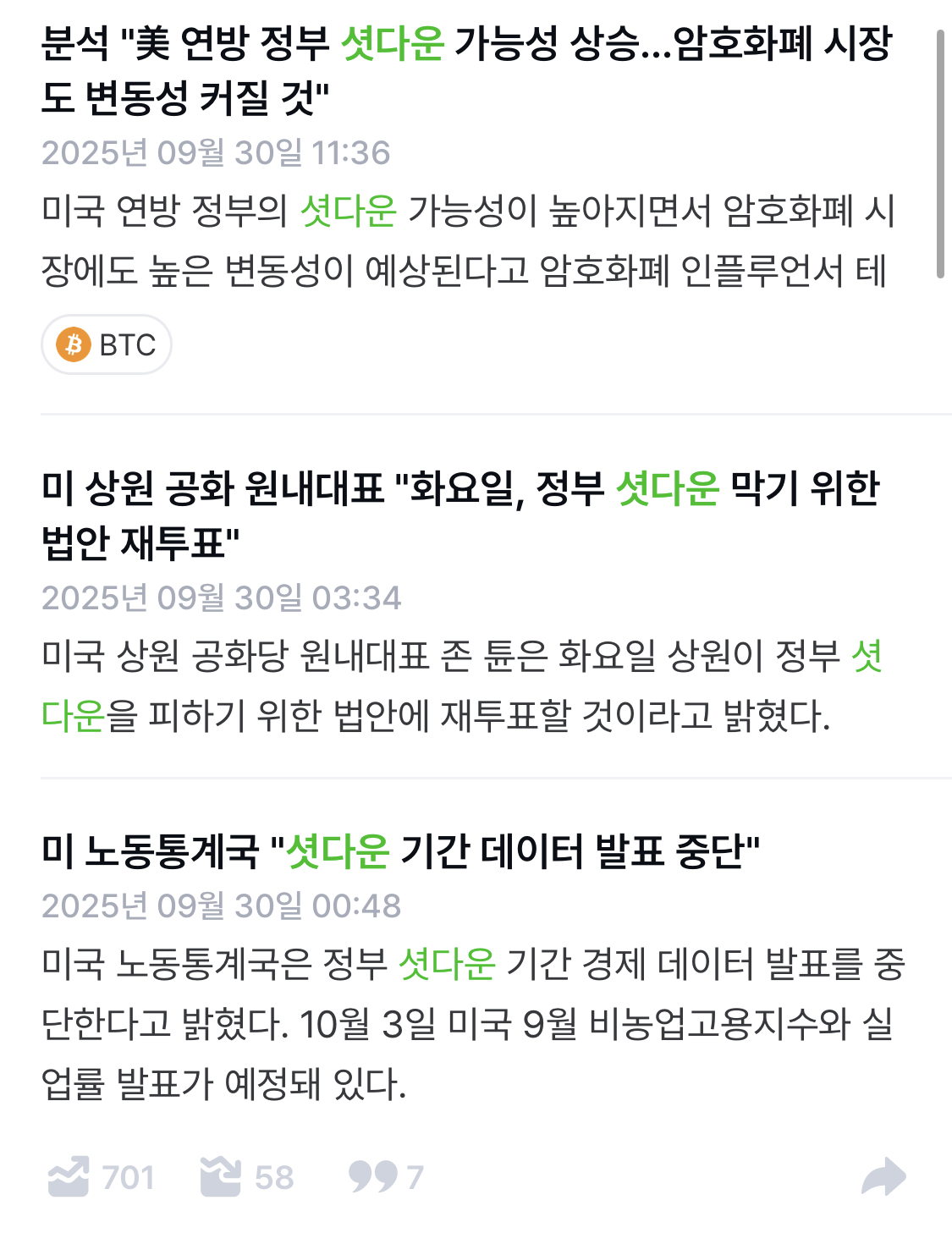Image resolution: width=952 pixels, height=1233 pixels.
Task: Share the 노동통계국 news item
Action: [x=883, y=1176]
